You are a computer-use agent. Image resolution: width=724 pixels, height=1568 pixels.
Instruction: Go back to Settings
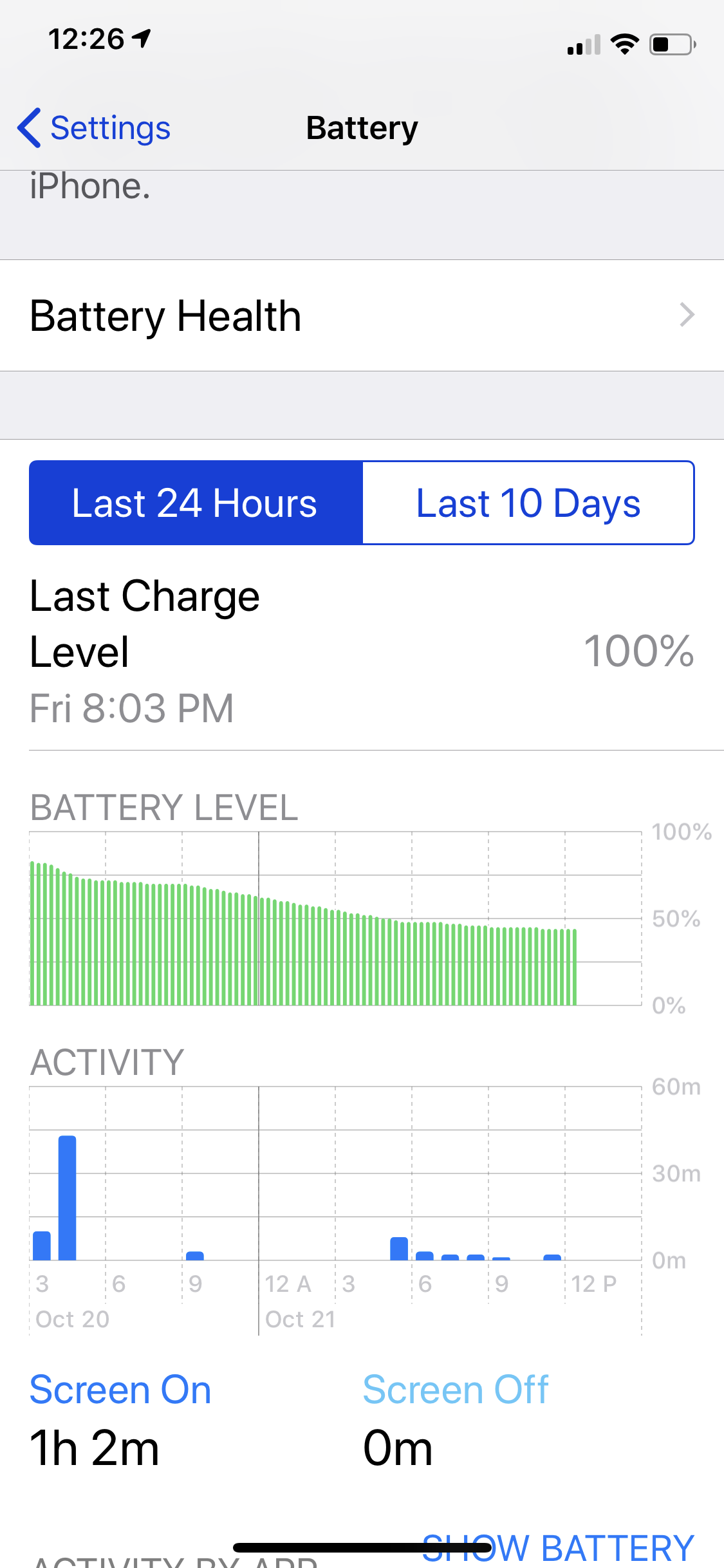pos(94,127)
